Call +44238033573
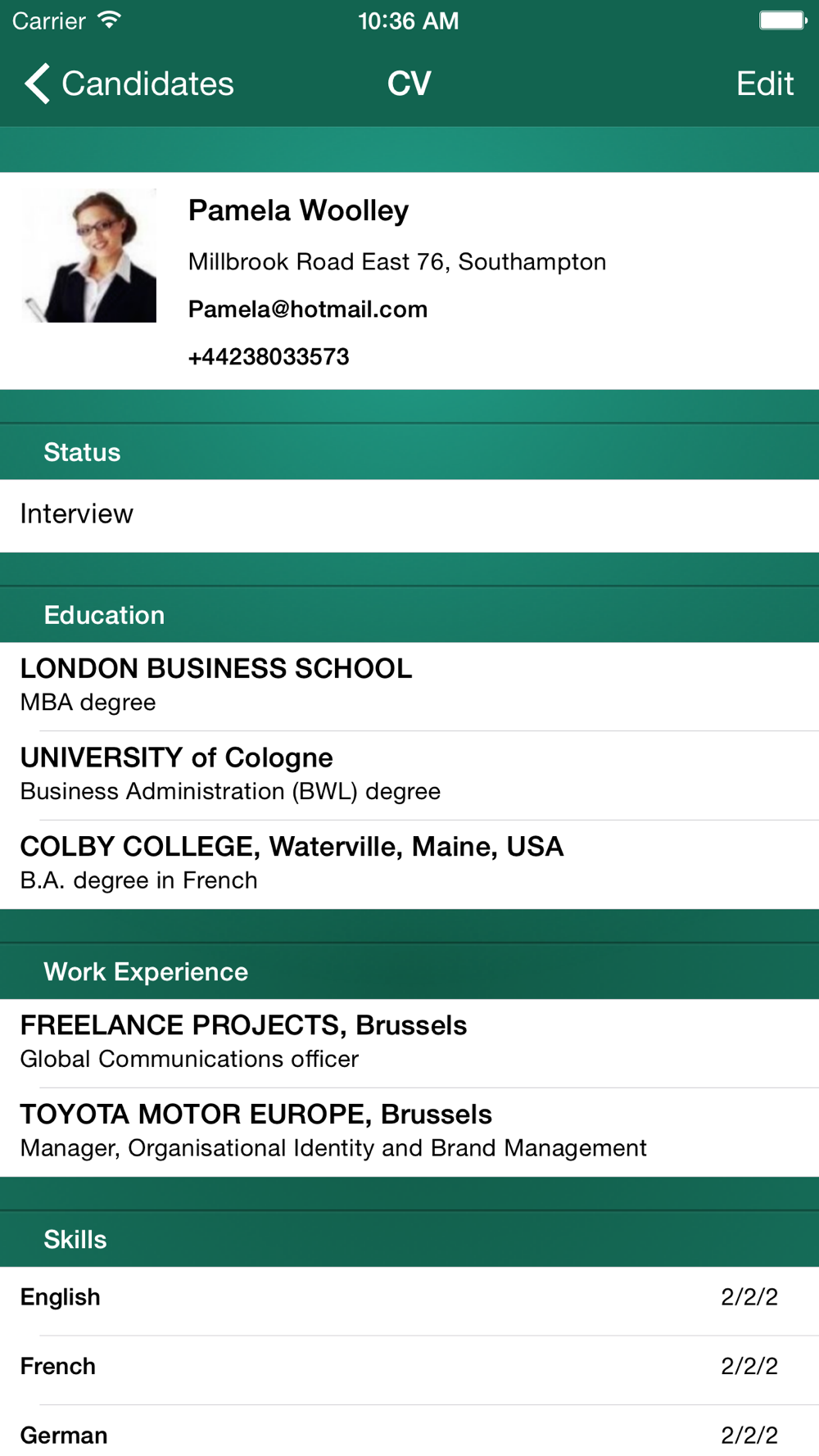819x1456 pixels. 269,357
